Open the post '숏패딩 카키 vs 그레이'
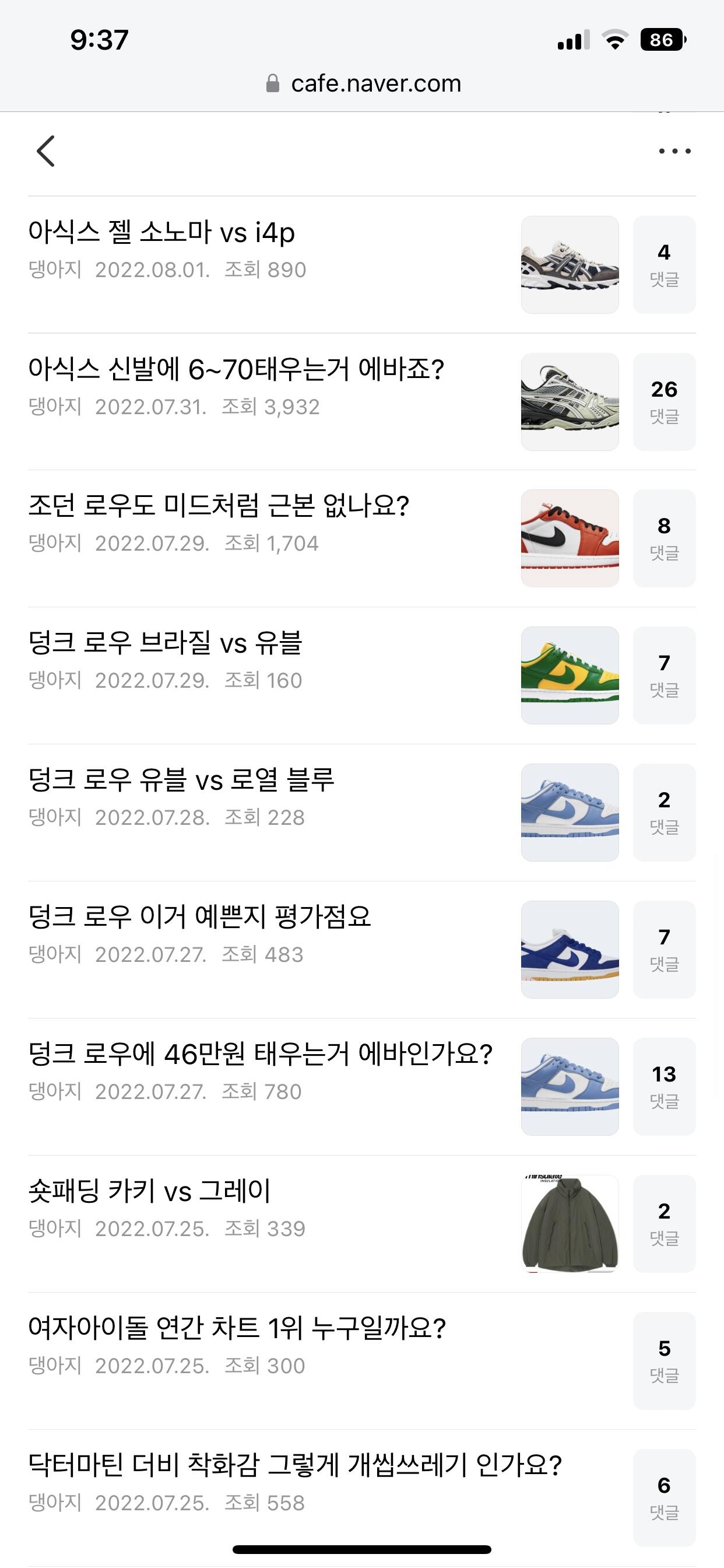Screen dimensions: 724x1568 (150, 1191)
